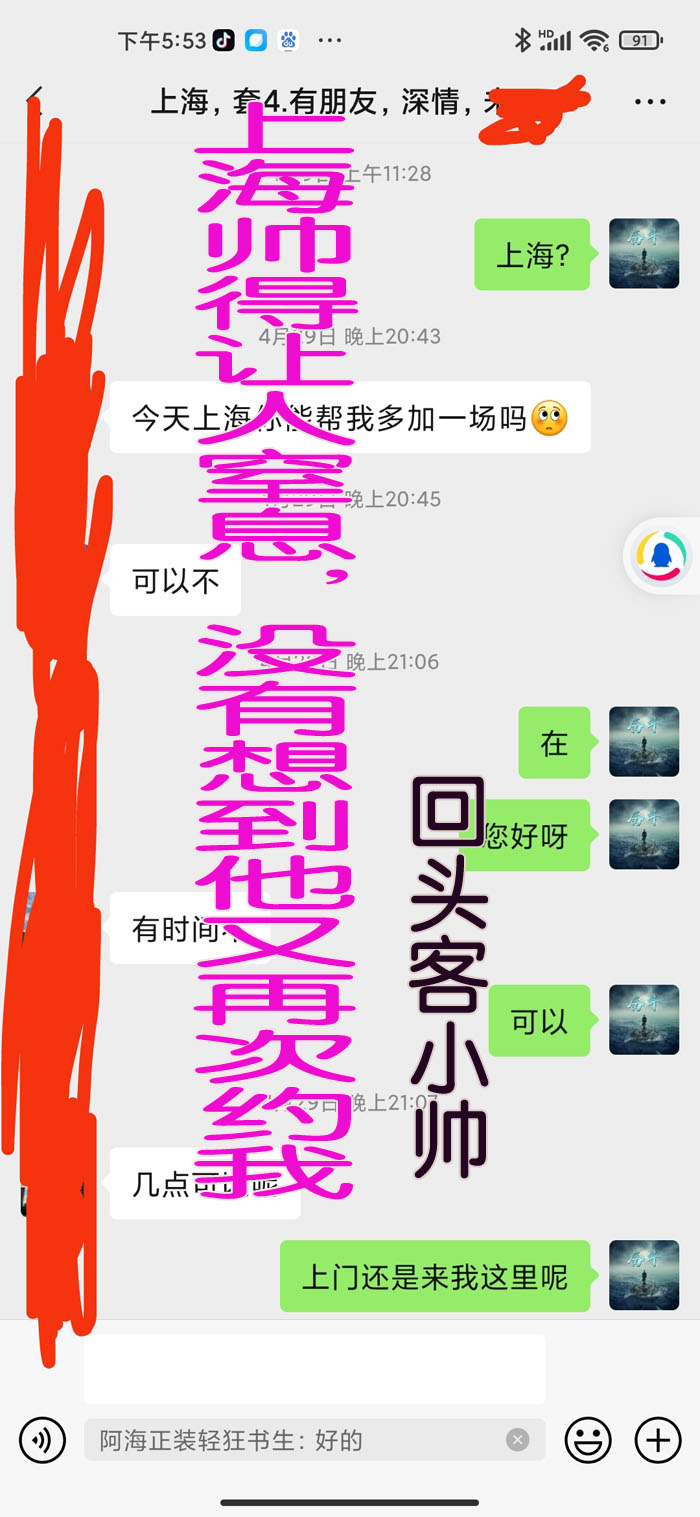
Task: Open the chat overflow menu
Action: tap(650, 102)
